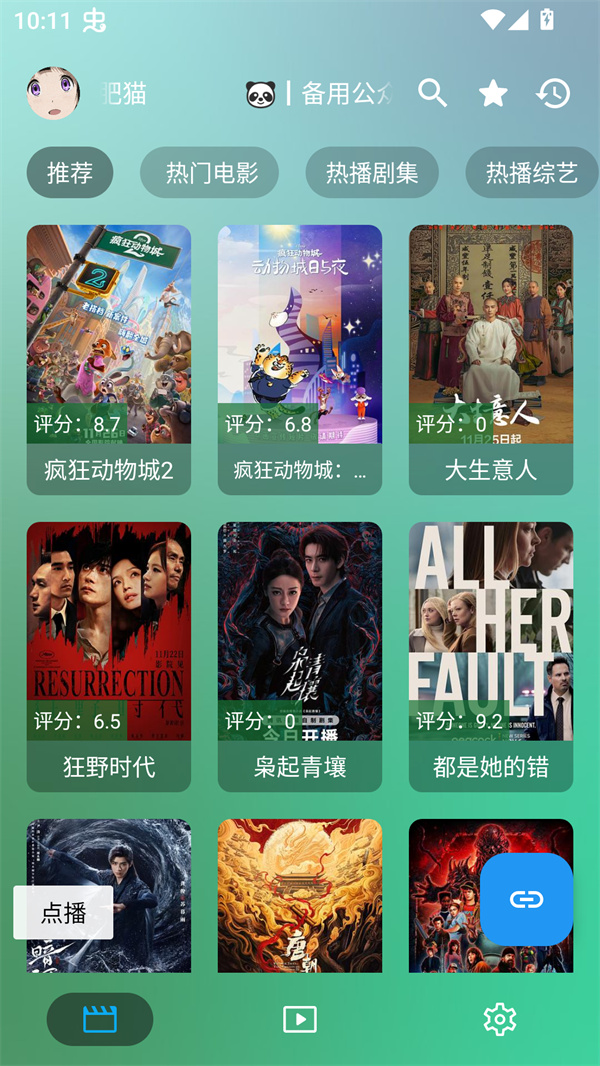This screenshot has width=600, height=1066.
Task: Switch to 热播剧集 category
Action: [x=372, y=173]
